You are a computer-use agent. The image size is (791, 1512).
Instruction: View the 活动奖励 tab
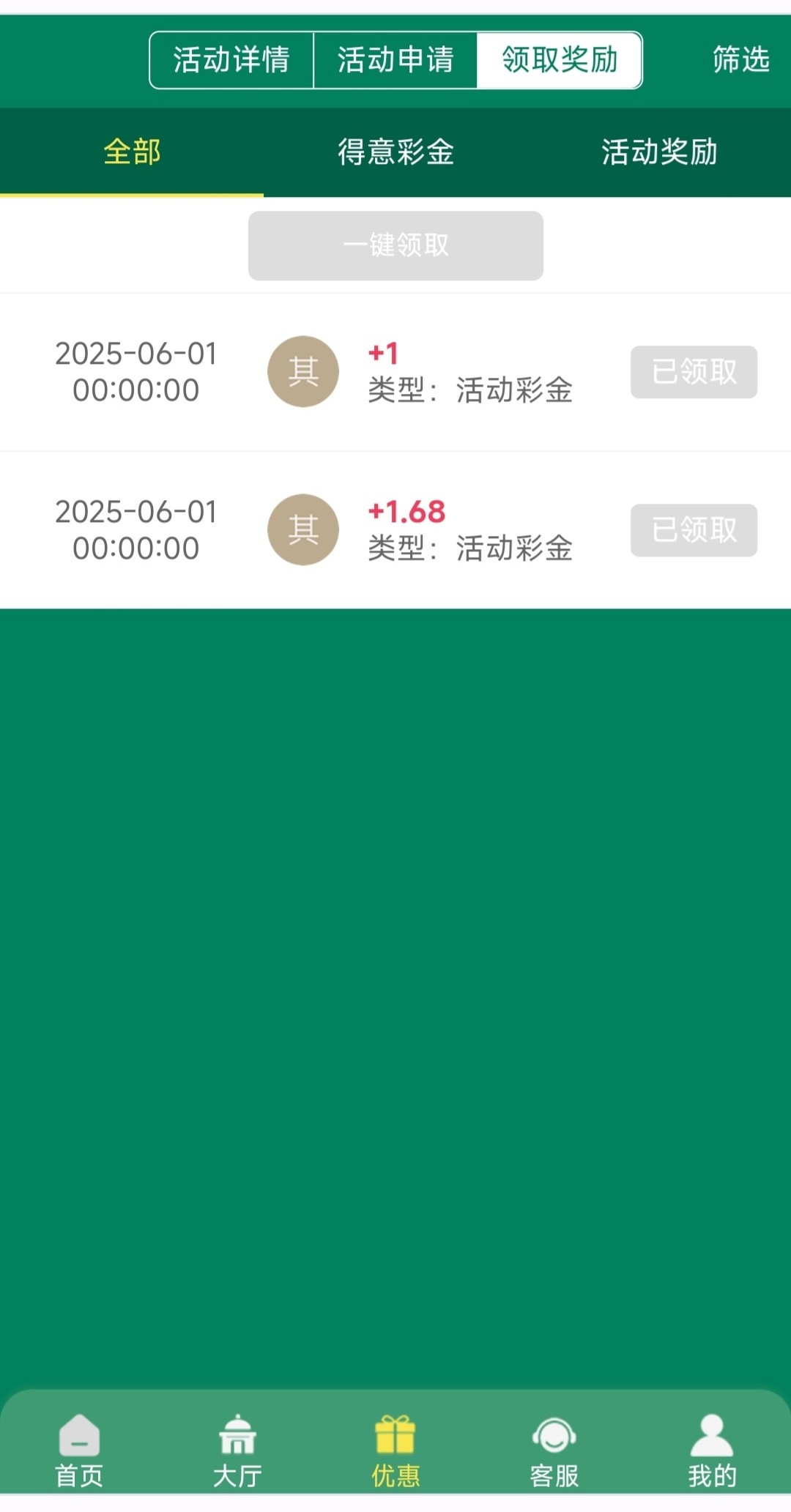[659, 152]
